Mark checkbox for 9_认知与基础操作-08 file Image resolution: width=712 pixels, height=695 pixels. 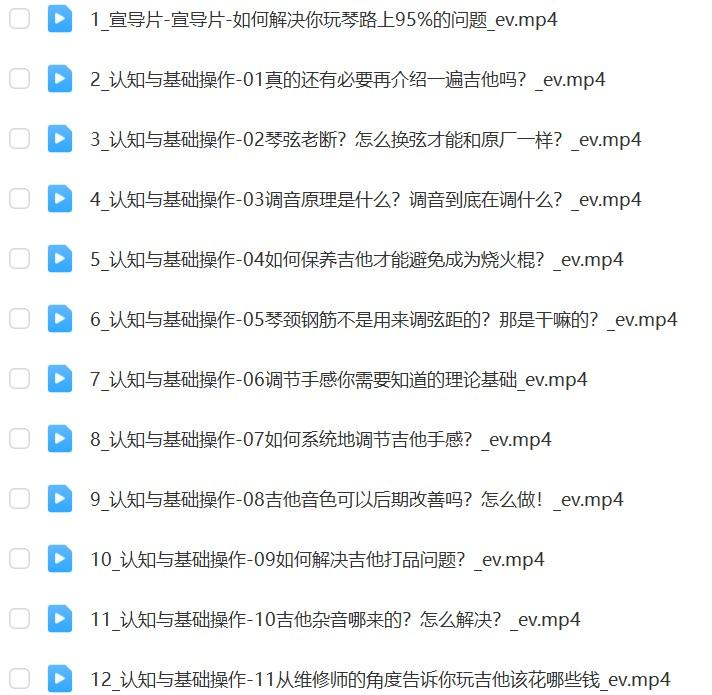[19, 499]
